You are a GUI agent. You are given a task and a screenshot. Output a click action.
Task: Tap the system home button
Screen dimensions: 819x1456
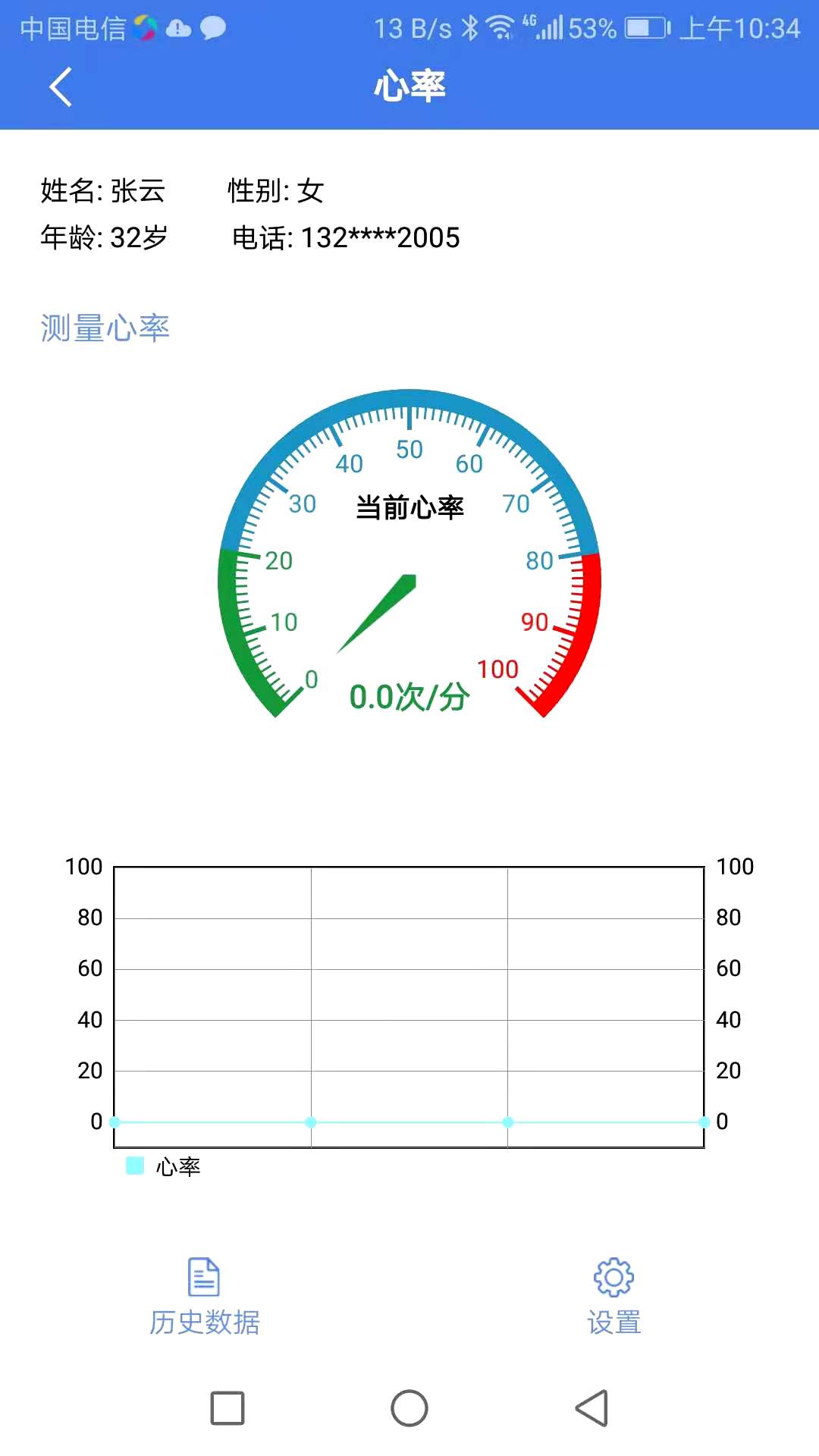(x=409, y=1408)
